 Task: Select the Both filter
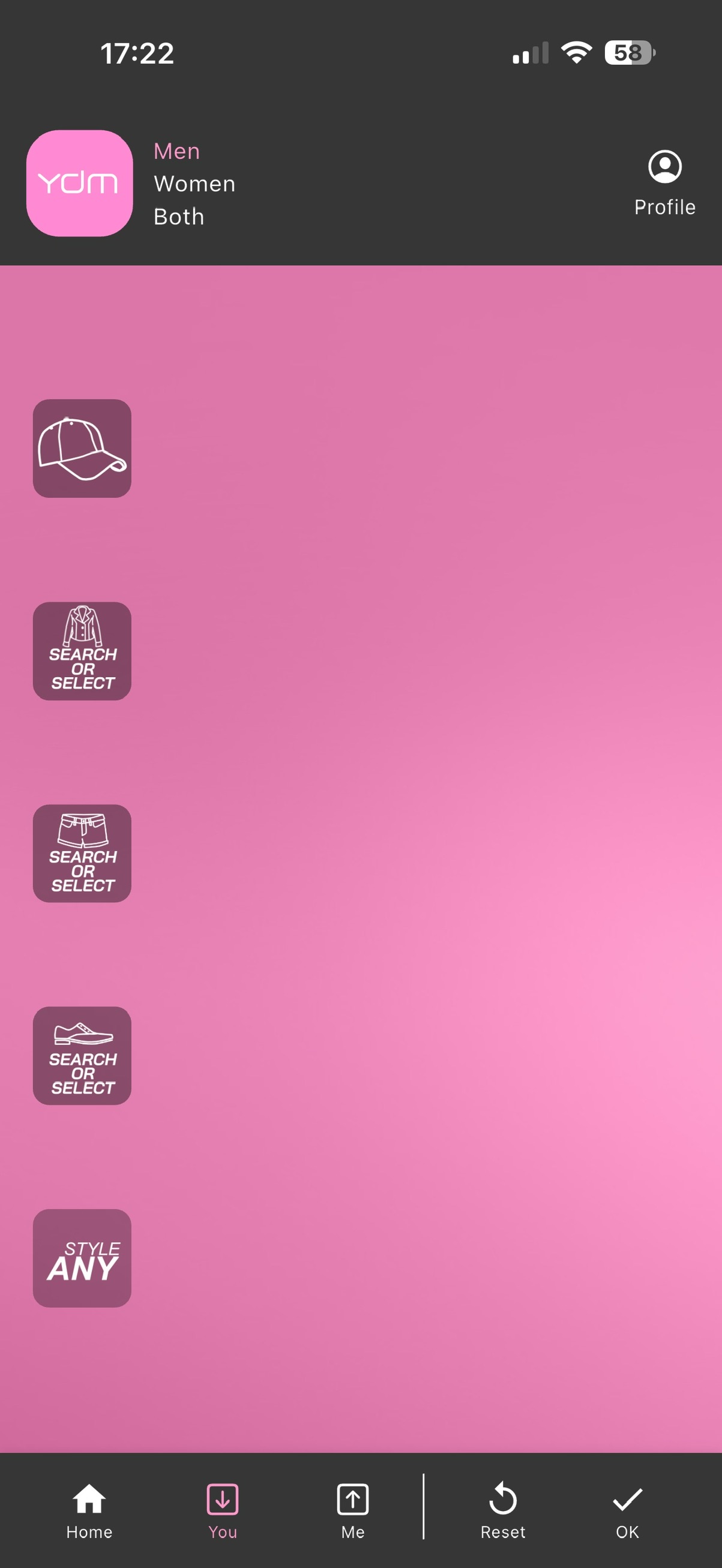tap(178, 217)
